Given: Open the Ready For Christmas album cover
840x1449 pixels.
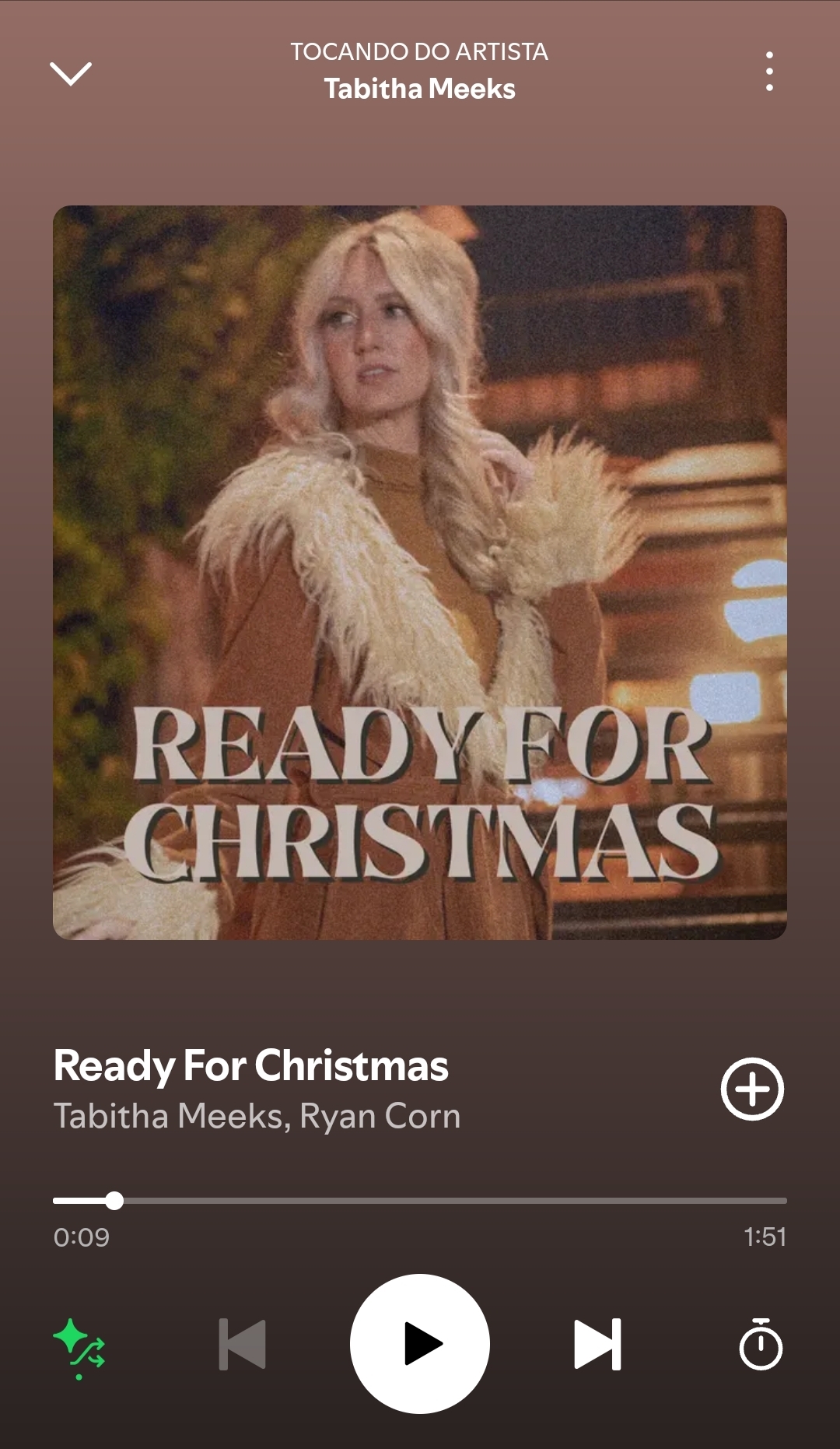Looking at the screenshot, I should [x=420, y=572].
